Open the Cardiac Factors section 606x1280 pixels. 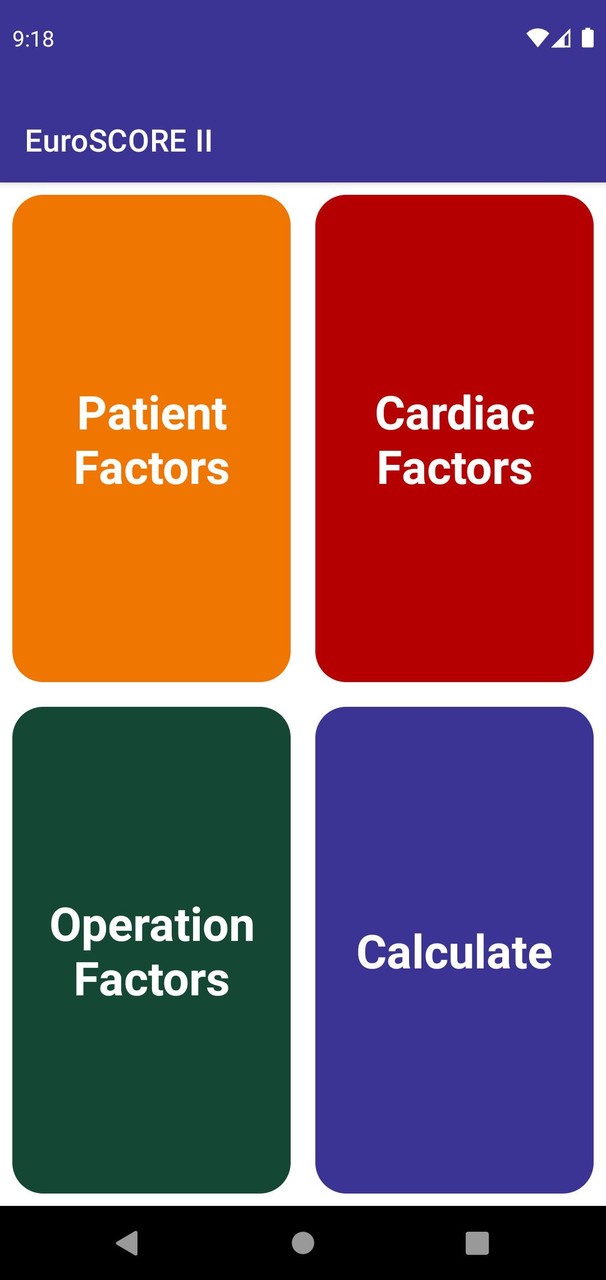pos(454,439)
